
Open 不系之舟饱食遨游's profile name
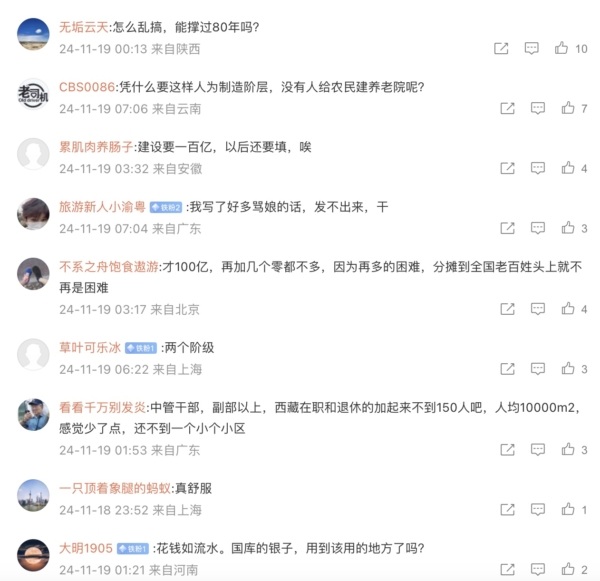pos(102,267)
